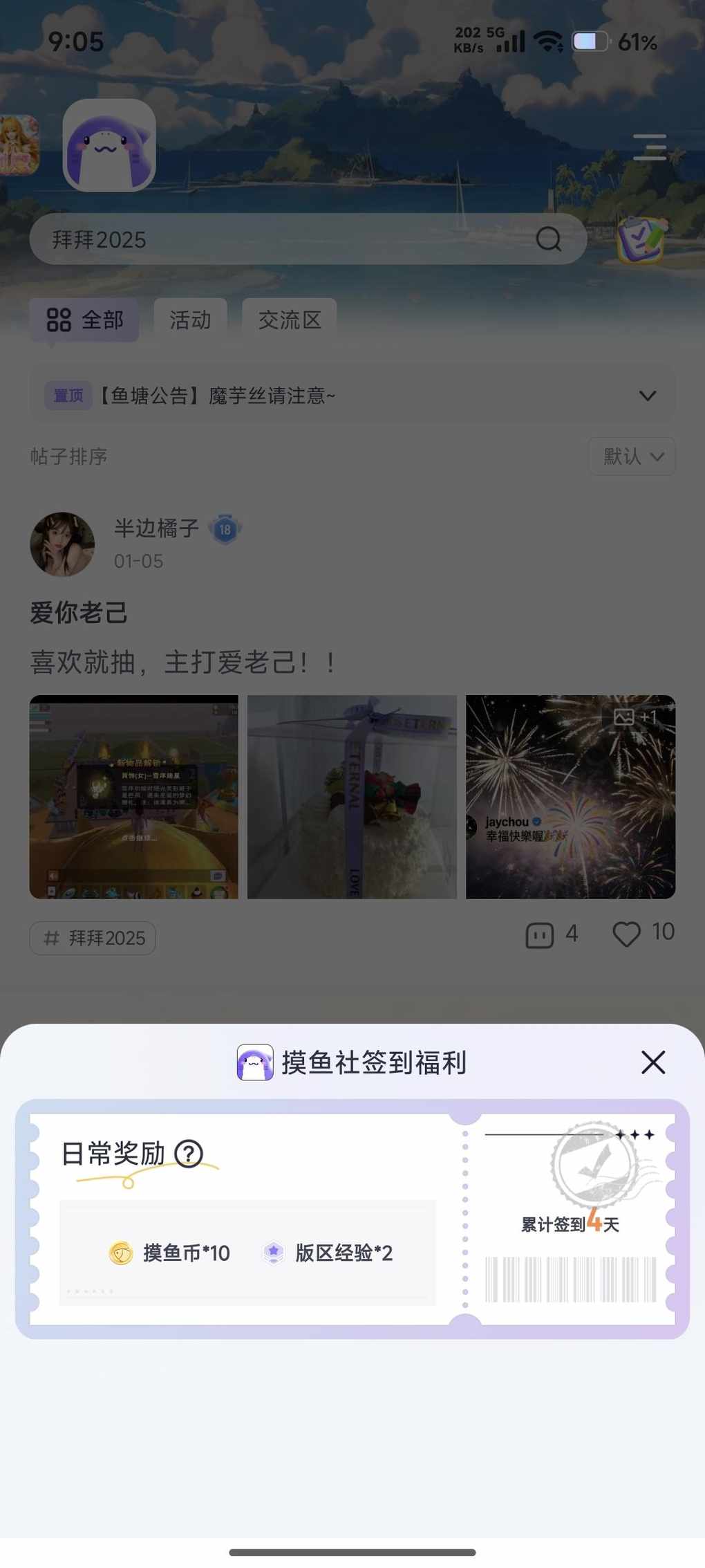Open comments on 半边橘子's post
This screenshot has width=705, height=1568.
click(551, 934)
